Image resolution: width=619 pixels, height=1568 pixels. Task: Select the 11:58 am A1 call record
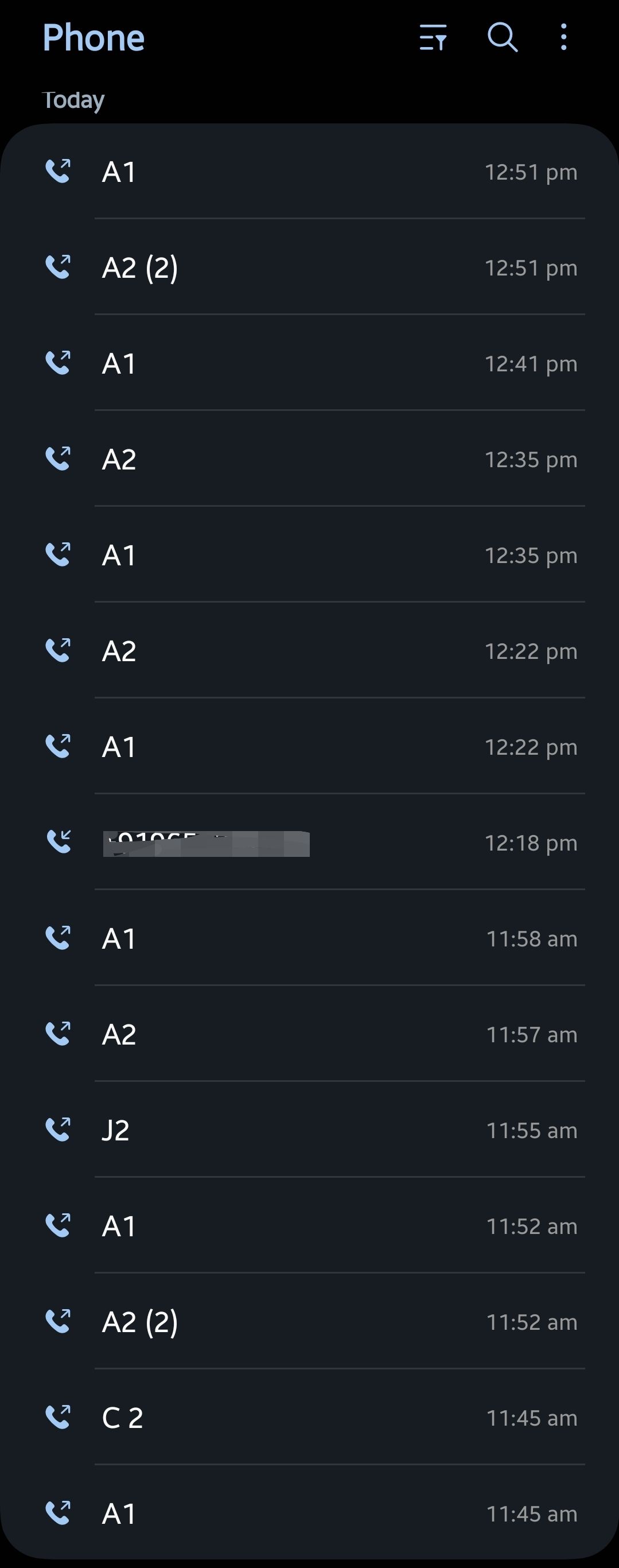[x=304, y=938]
